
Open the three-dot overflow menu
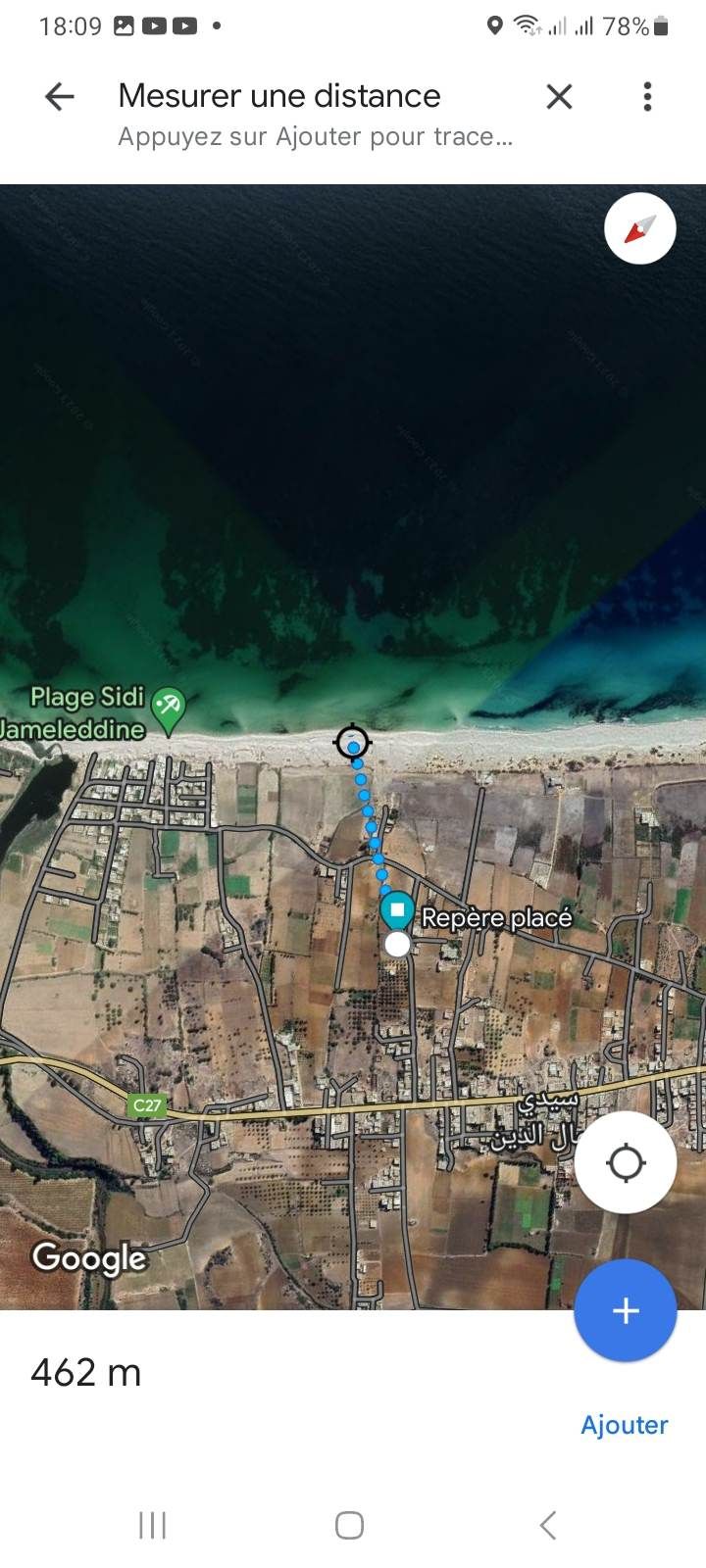(647, 96)
